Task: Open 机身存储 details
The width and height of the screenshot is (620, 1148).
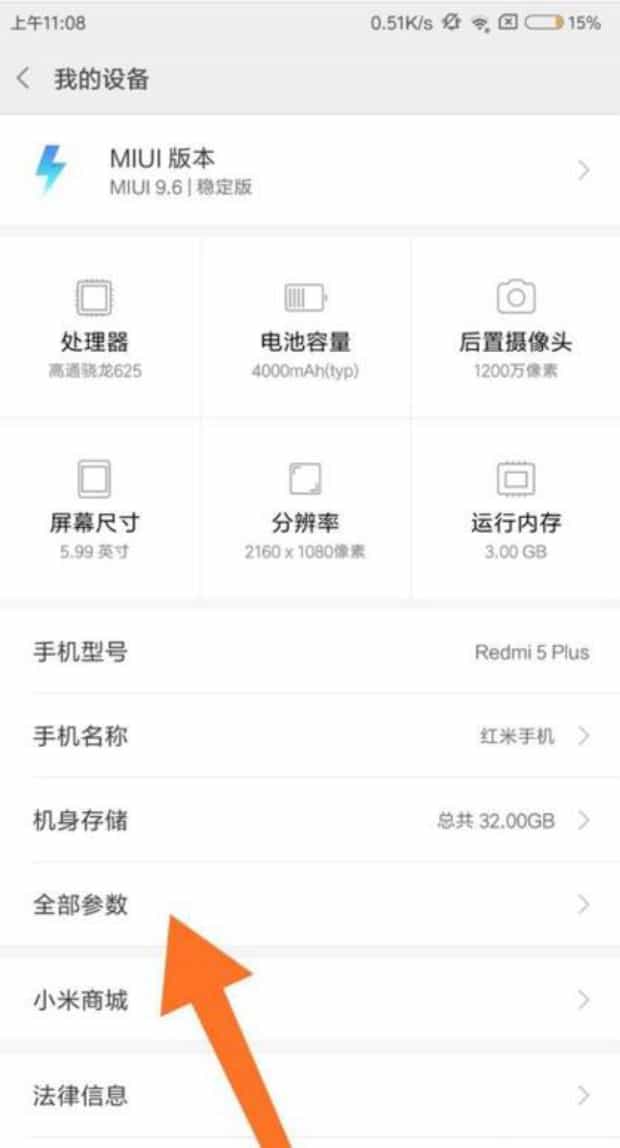Action: click(310, 821)
